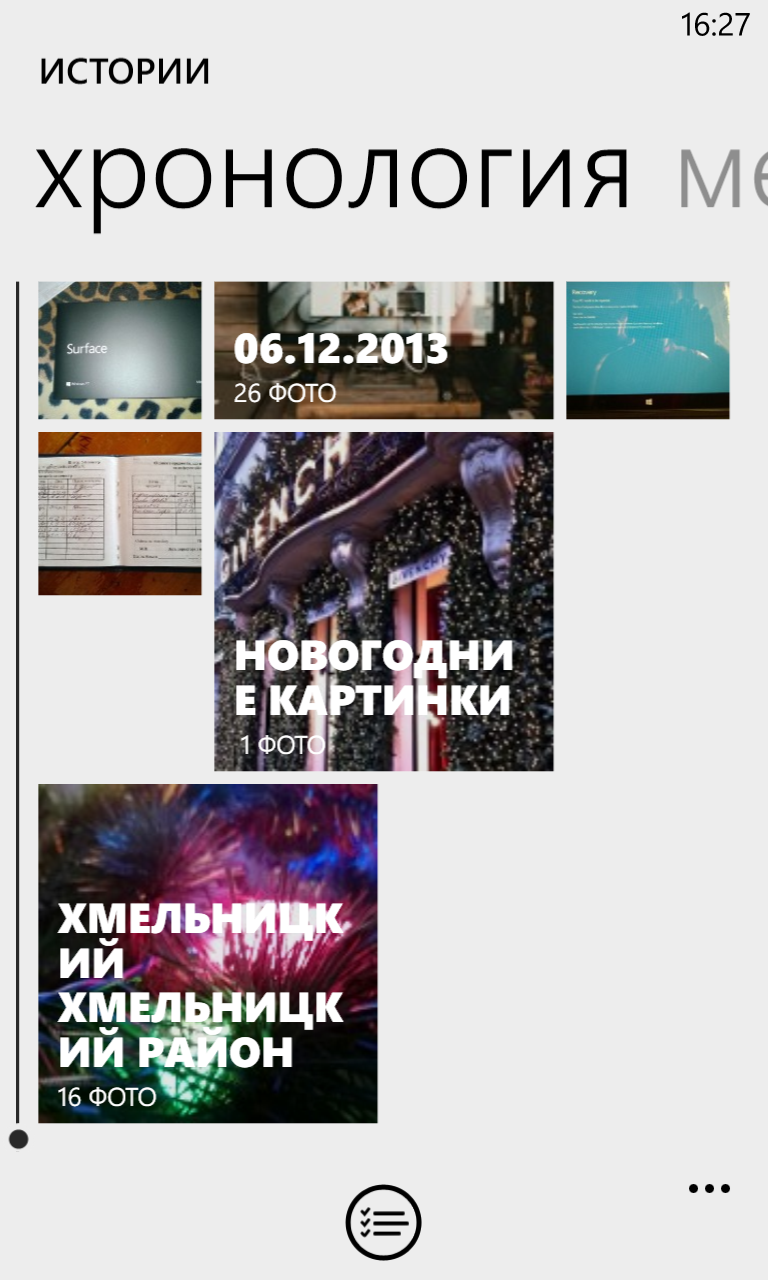Open the Хмельницкий район story with 16 photos

coord(208,953)
